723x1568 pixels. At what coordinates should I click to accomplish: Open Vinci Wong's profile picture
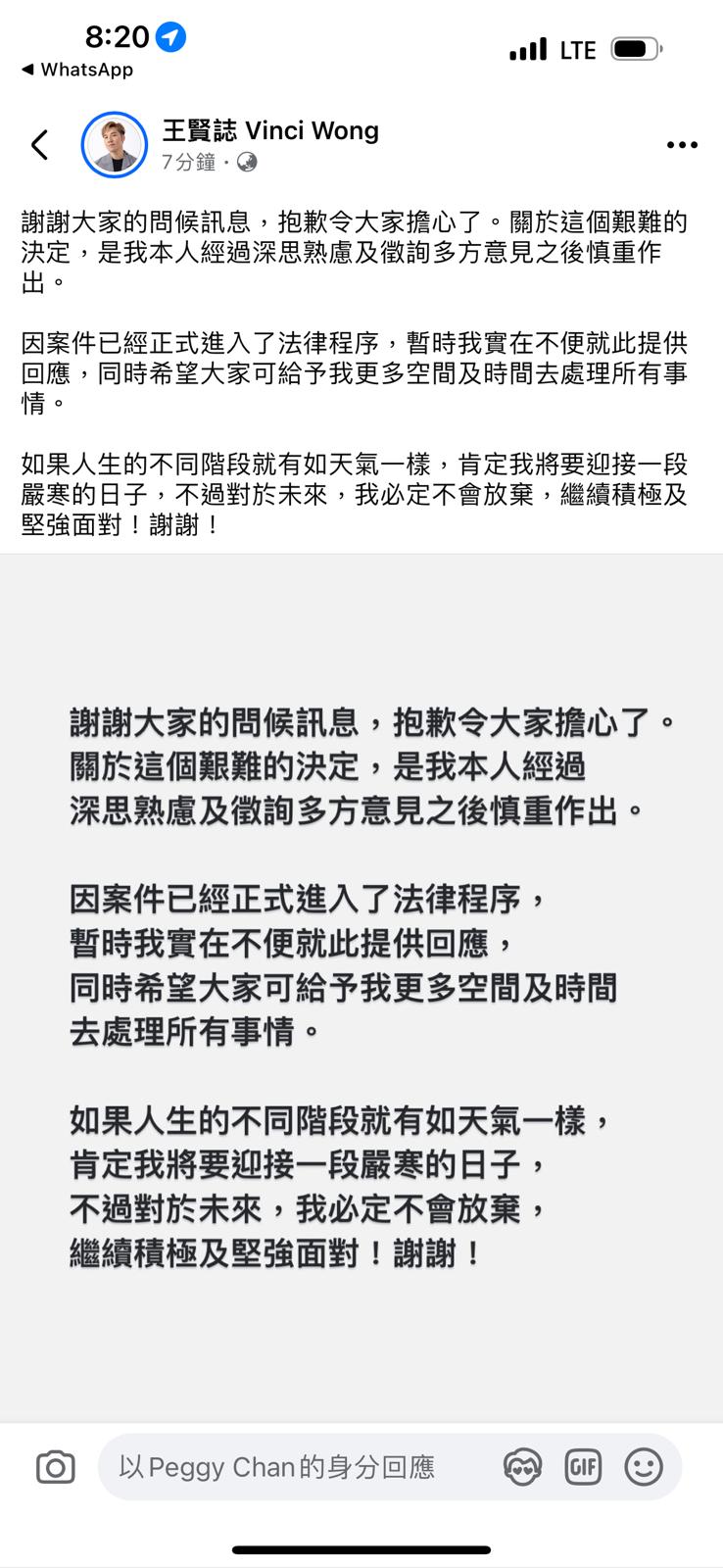pyautogui.click(x=114, y=145)
